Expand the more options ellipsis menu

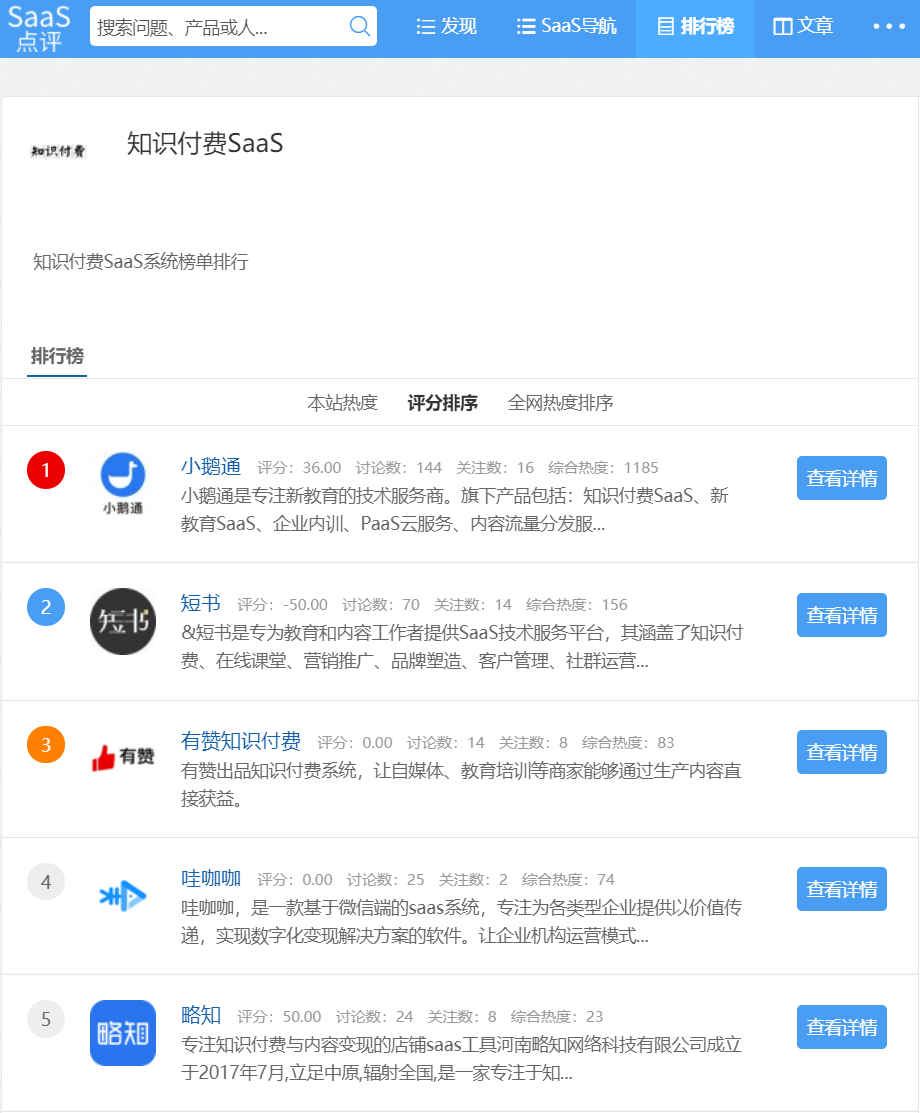point(889,26)
